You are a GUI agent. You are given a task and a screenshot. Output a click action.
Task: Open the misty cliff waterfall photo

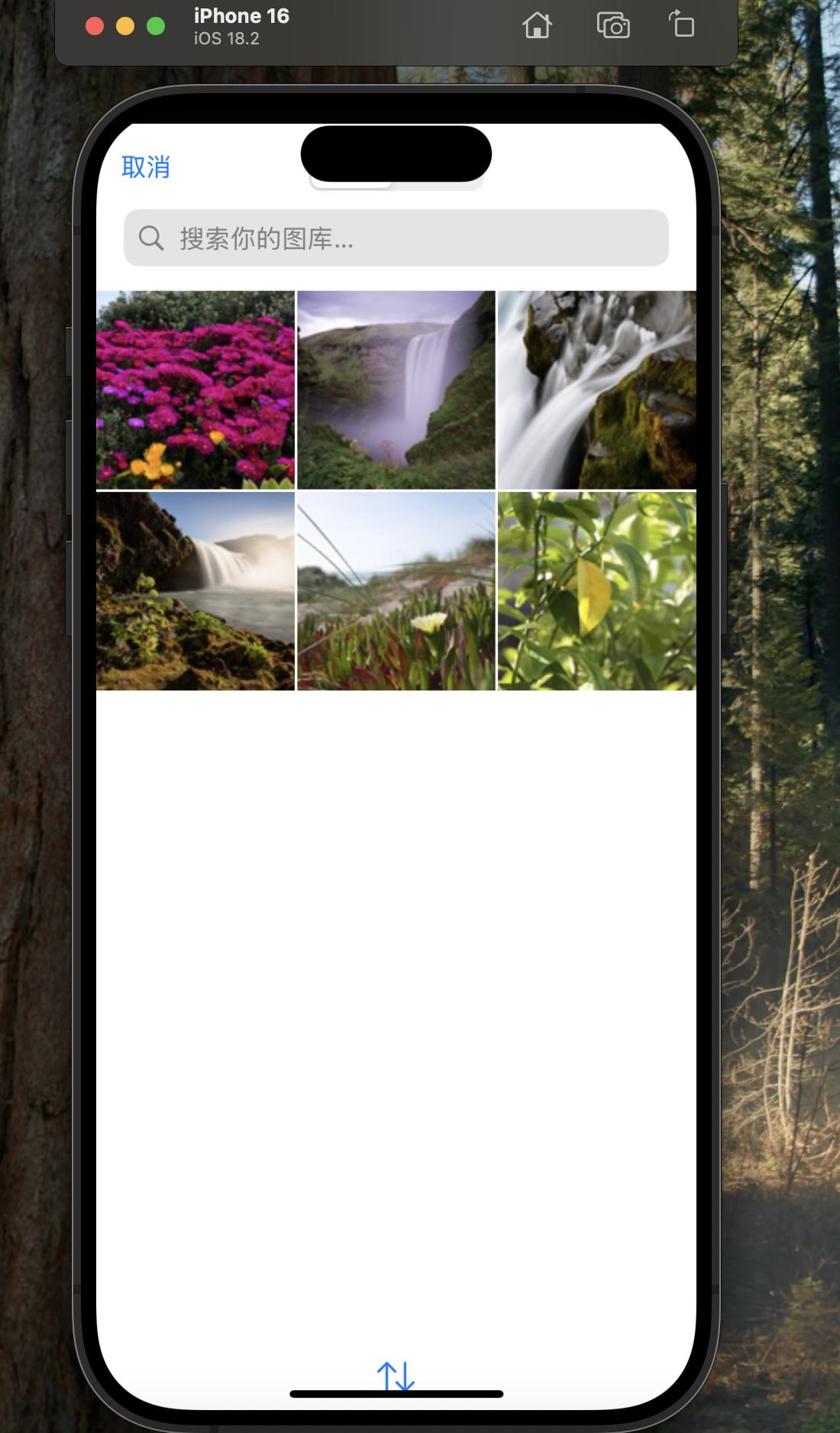pos(396,390)
